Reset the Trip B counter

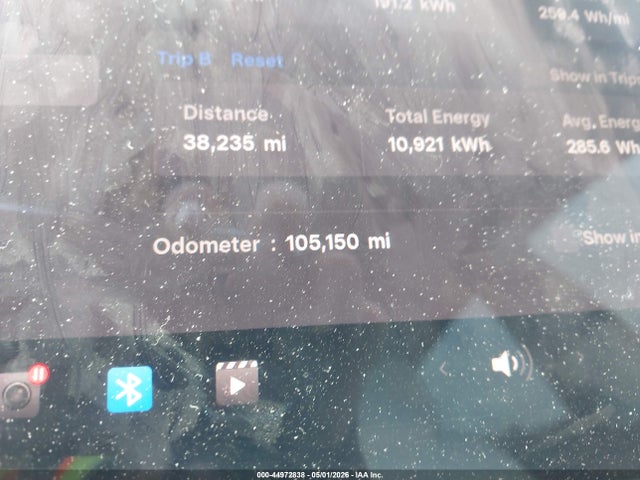257,61
